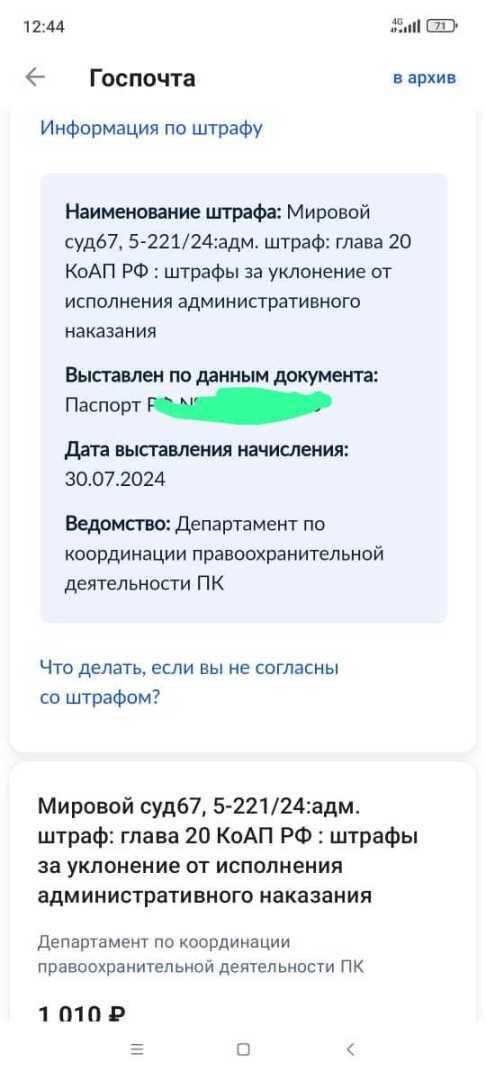
Task: Open the 'Информация по штрафу' link
Action: pyautogui.click(x=151, y=128)
